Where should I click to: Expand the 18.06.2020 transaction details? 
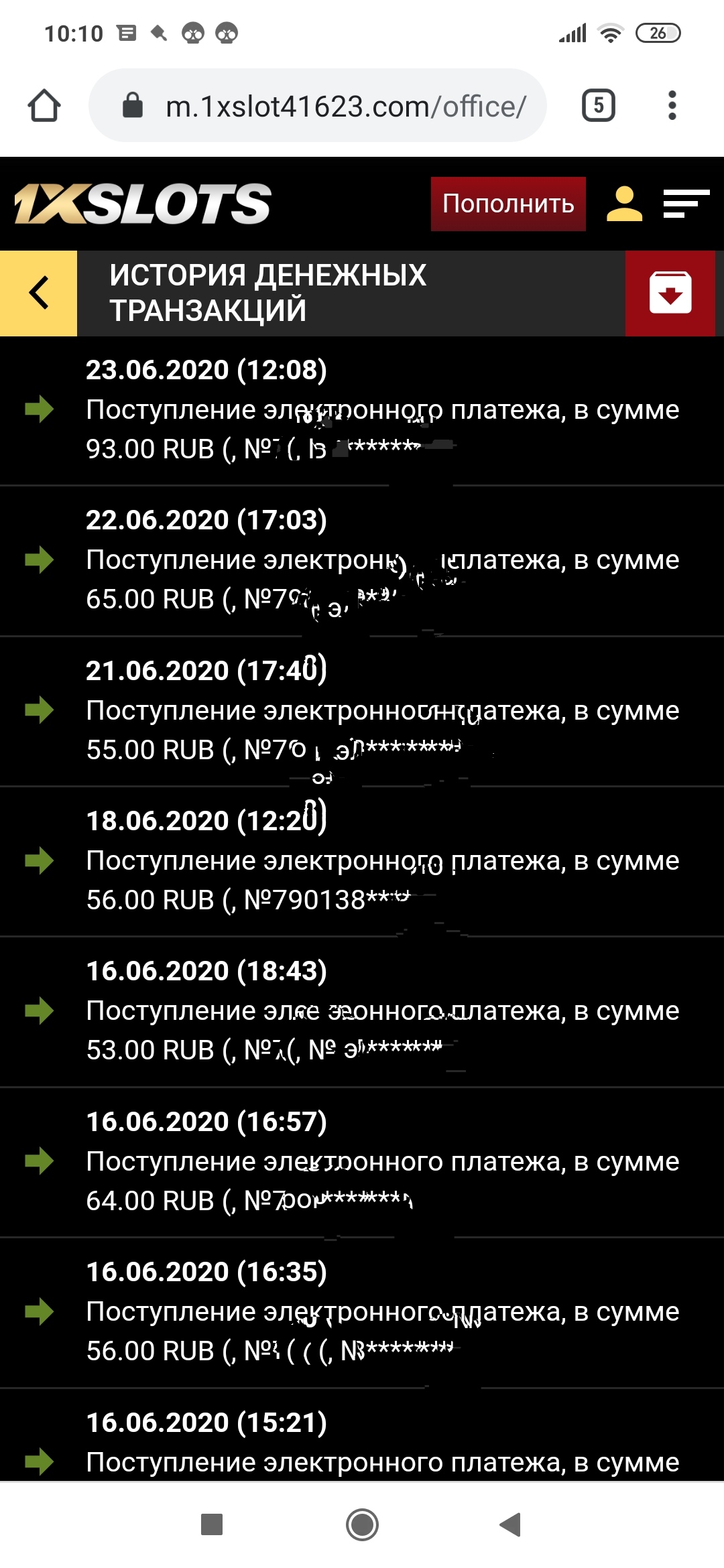pos(362,861)
